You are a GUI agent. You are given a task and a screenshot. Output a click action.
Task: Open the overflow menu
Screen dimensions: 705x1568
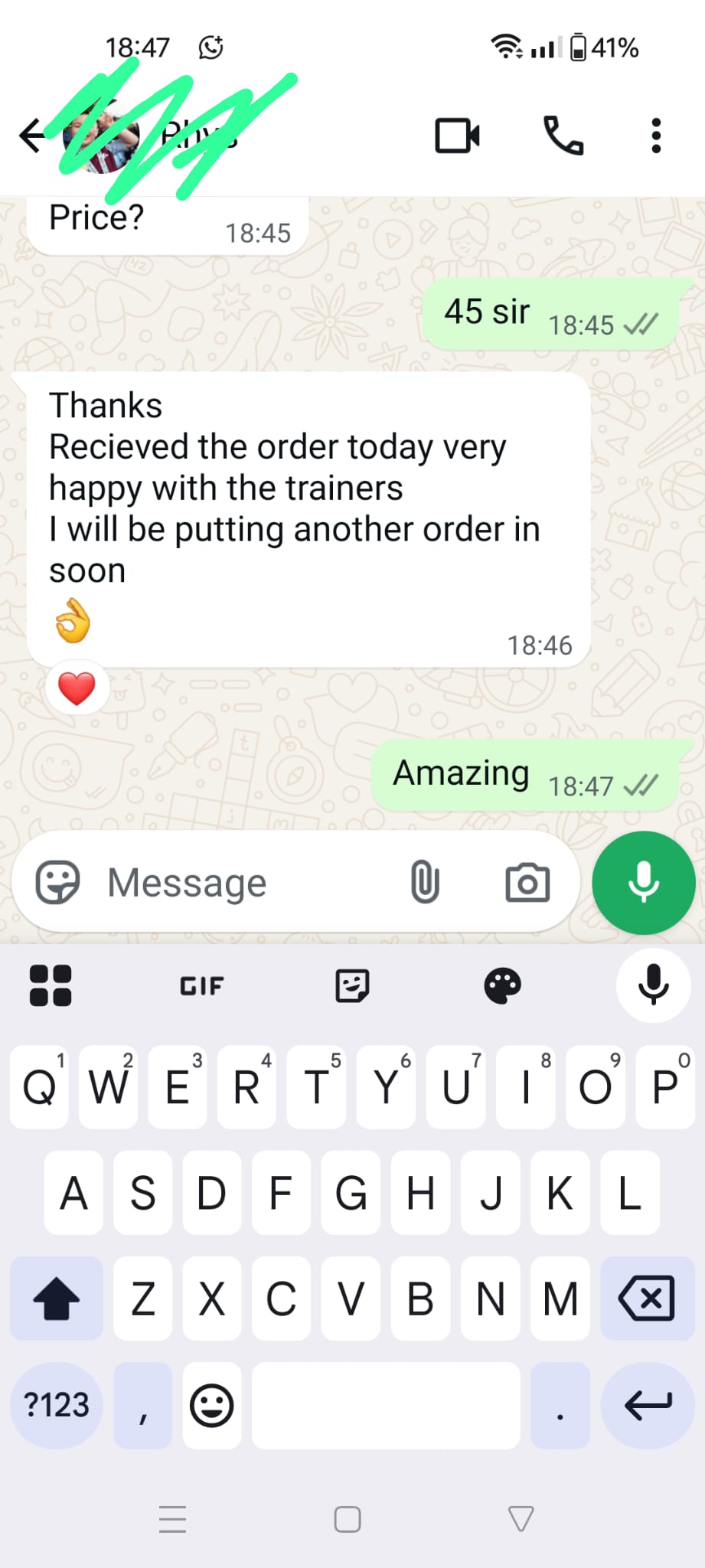click(656, 136)
